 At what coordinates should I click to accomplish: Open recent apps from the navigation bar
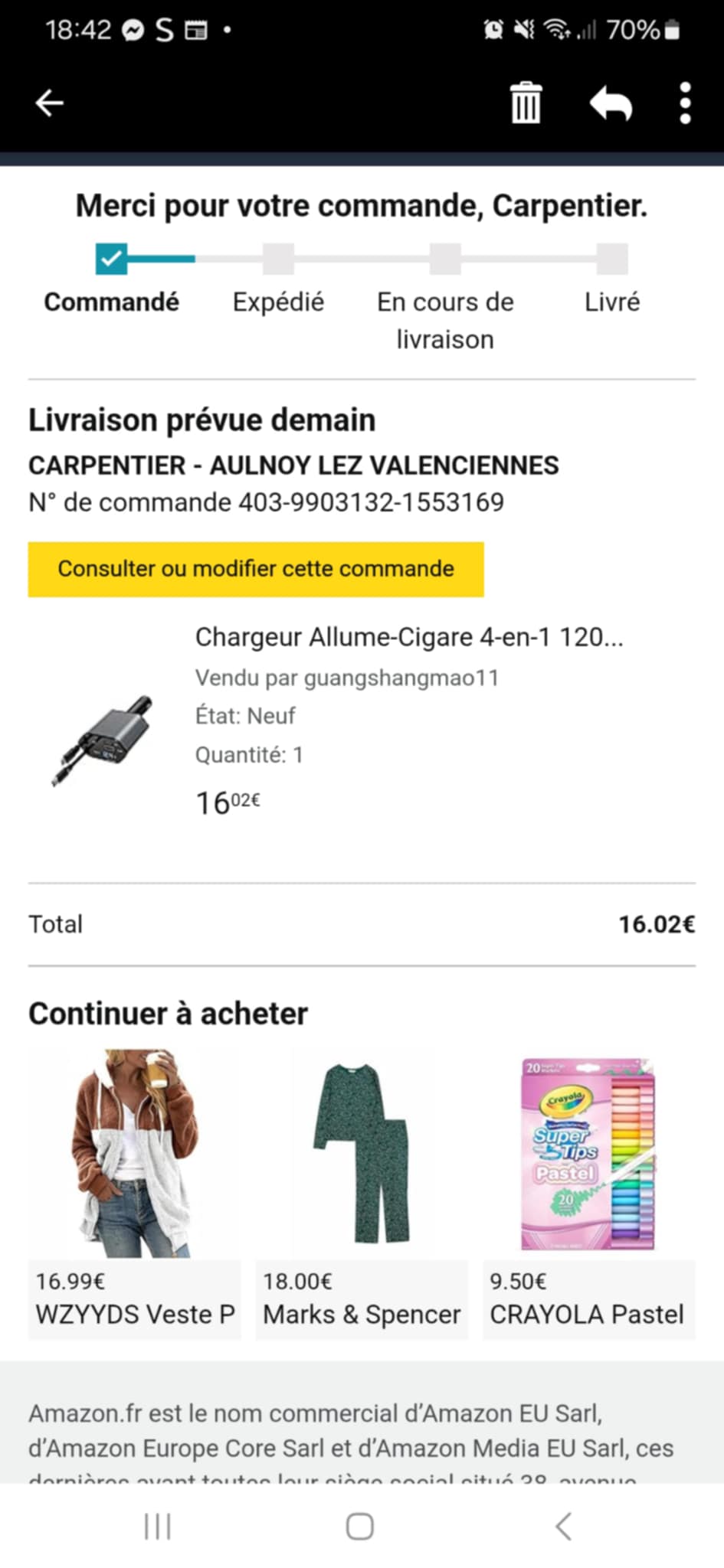(158, 1527)
